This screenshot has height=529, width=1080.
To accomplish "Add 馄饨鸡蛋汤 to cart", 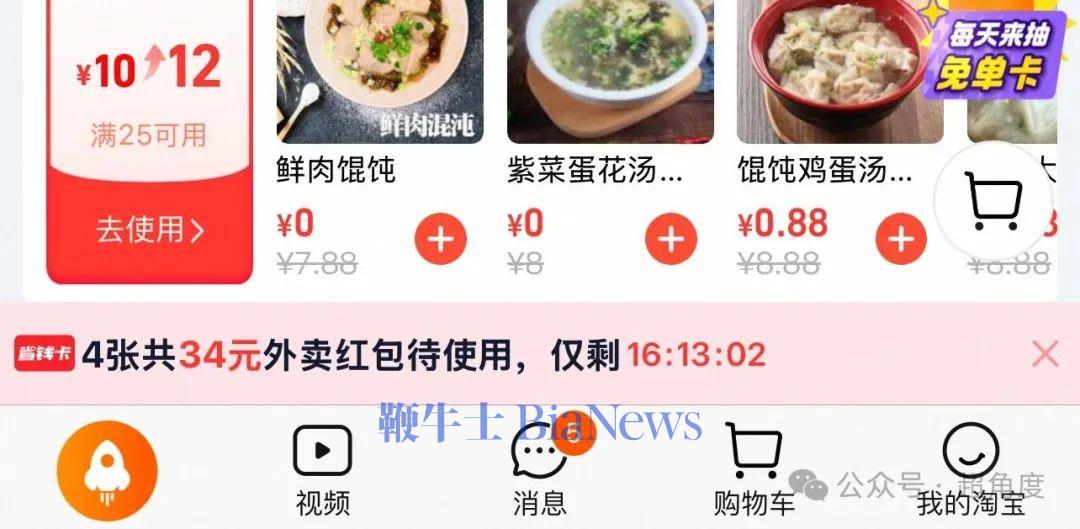I will (x=901, y=239).
